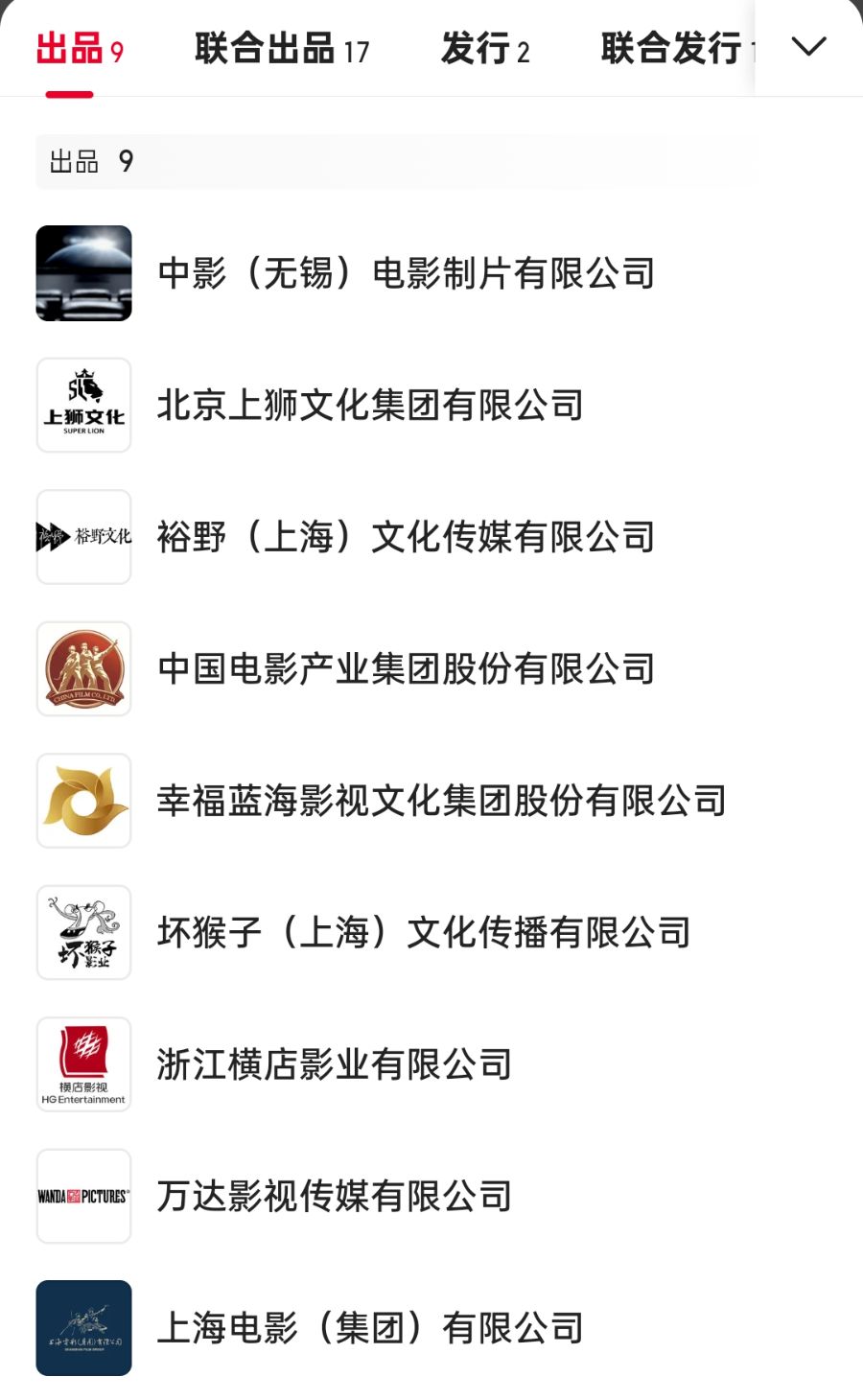Screen dimensions: 863x1400
Task: Switch to the 发行 tab
Action: tap(485, 48)
